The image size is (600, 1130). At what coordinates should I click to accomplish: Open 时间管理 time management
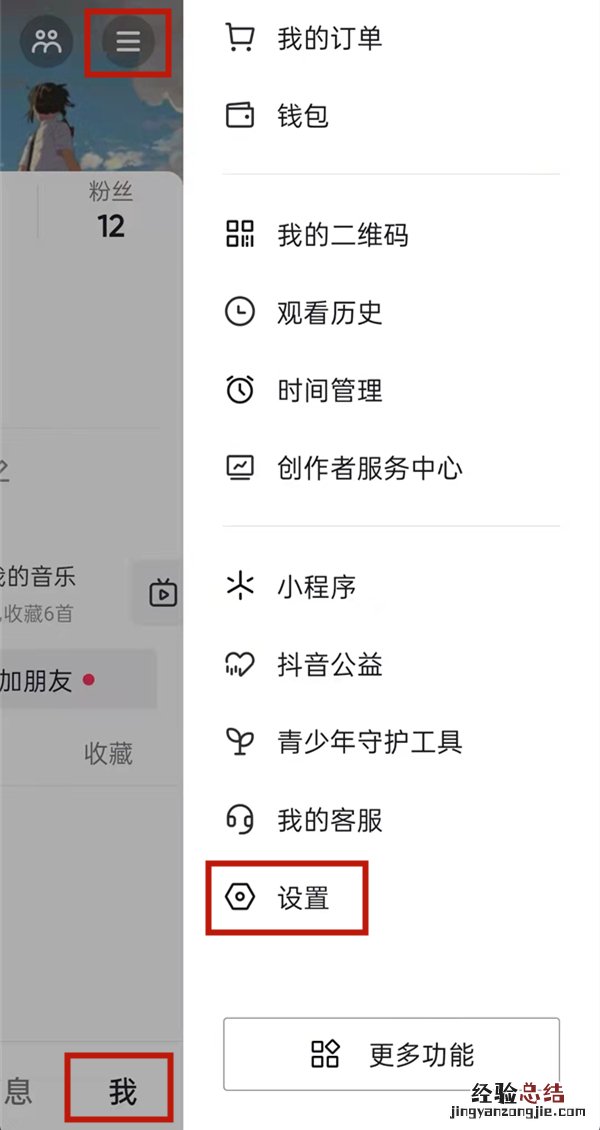click(x=329, y=390)
